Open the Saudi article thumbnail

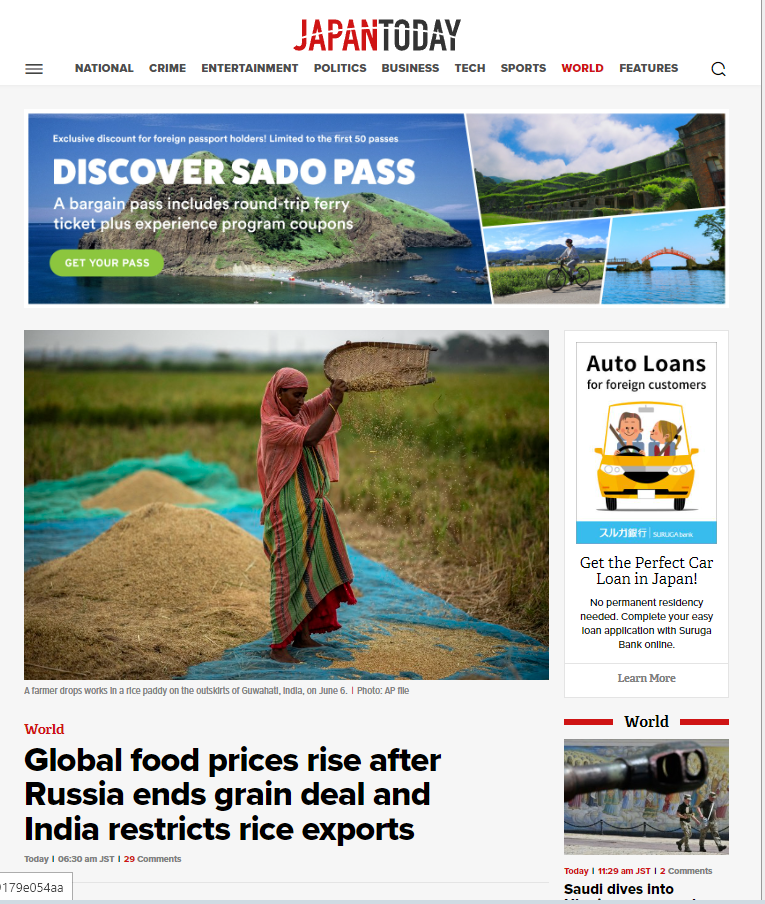click(x=646, y=796)
